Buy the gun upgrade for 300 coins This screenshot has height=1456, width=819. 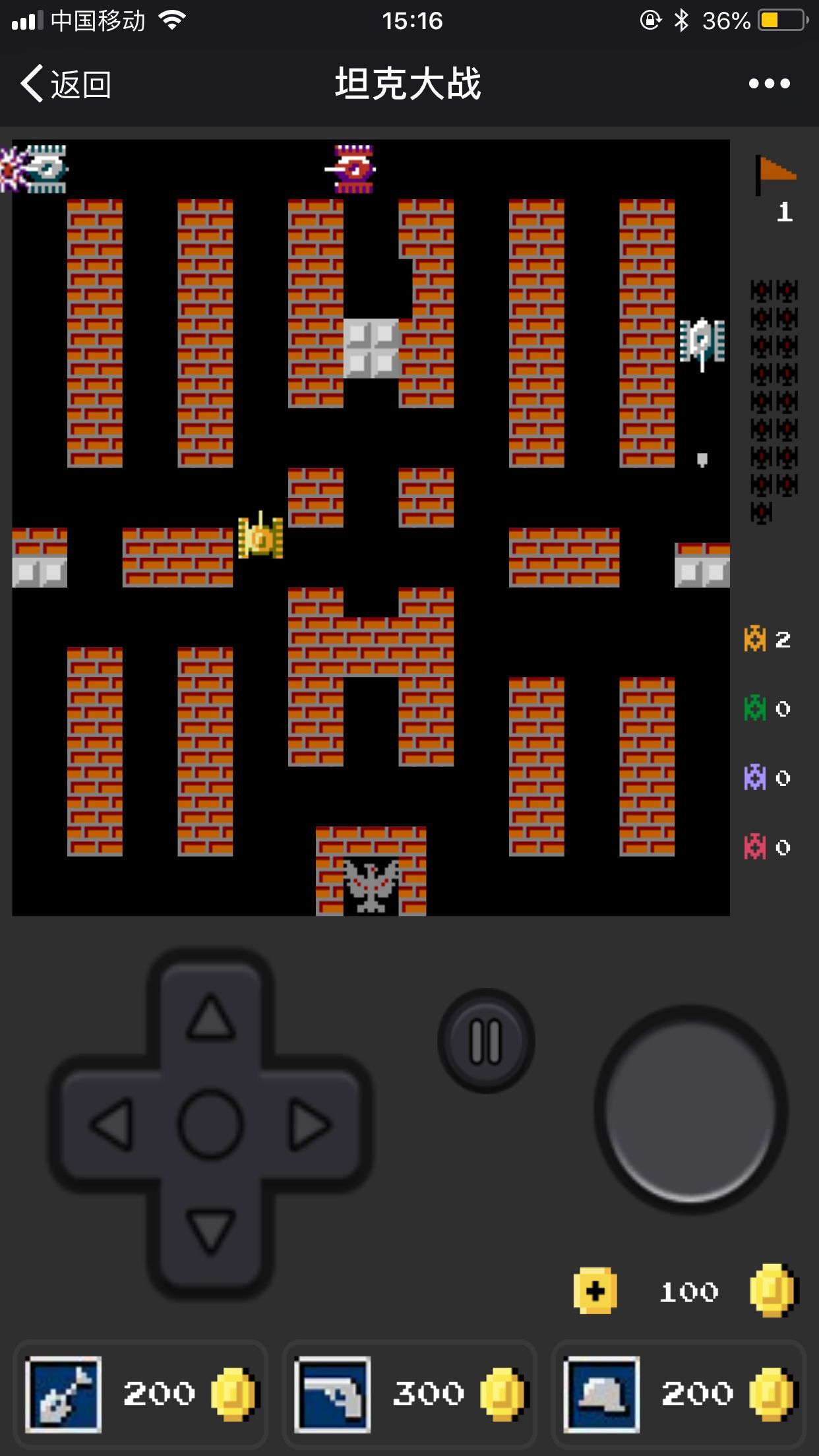coord(409,1394)
